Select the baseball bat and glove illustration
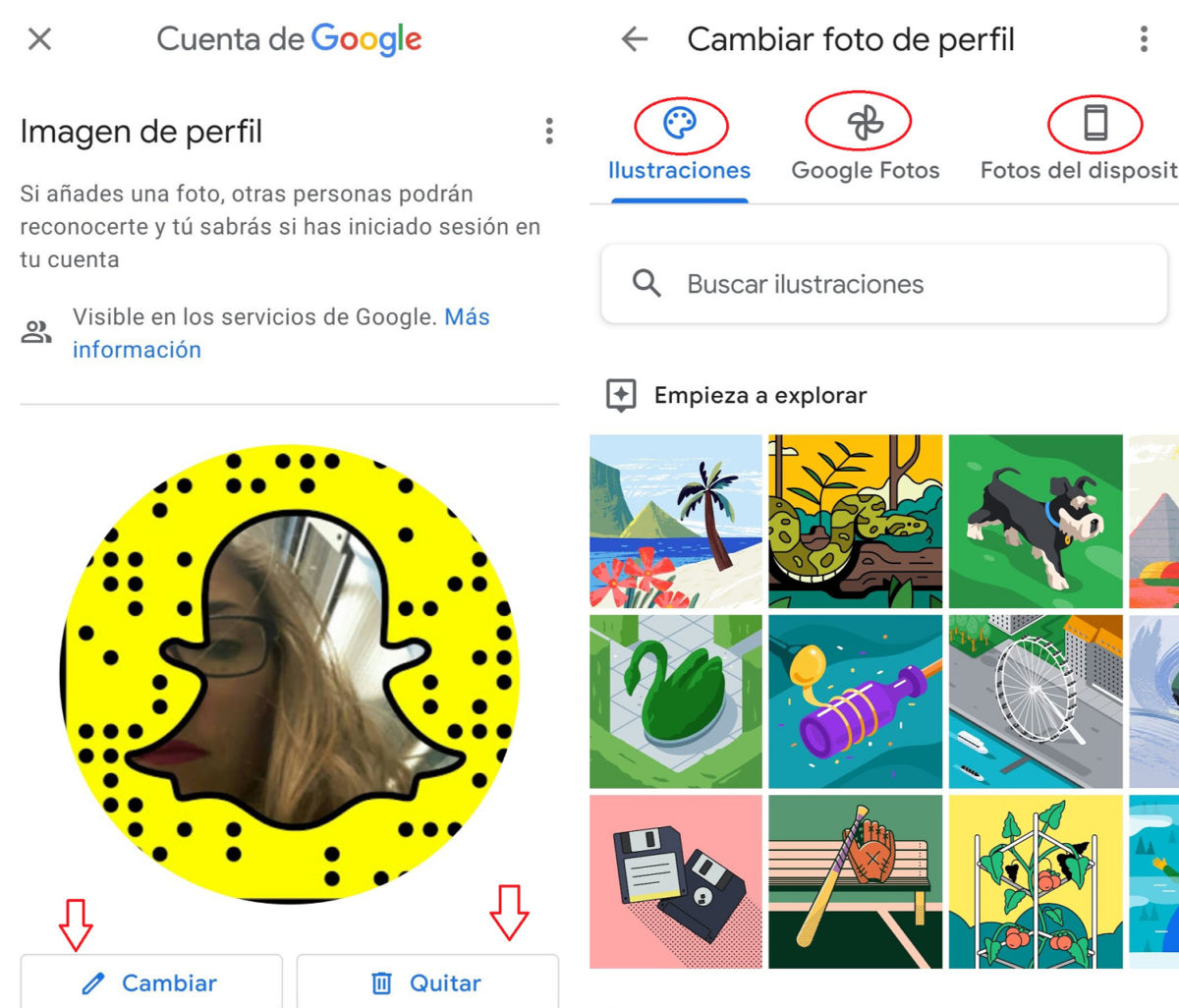This screenshot has height=1008, width=1179. tap(855, 881)
